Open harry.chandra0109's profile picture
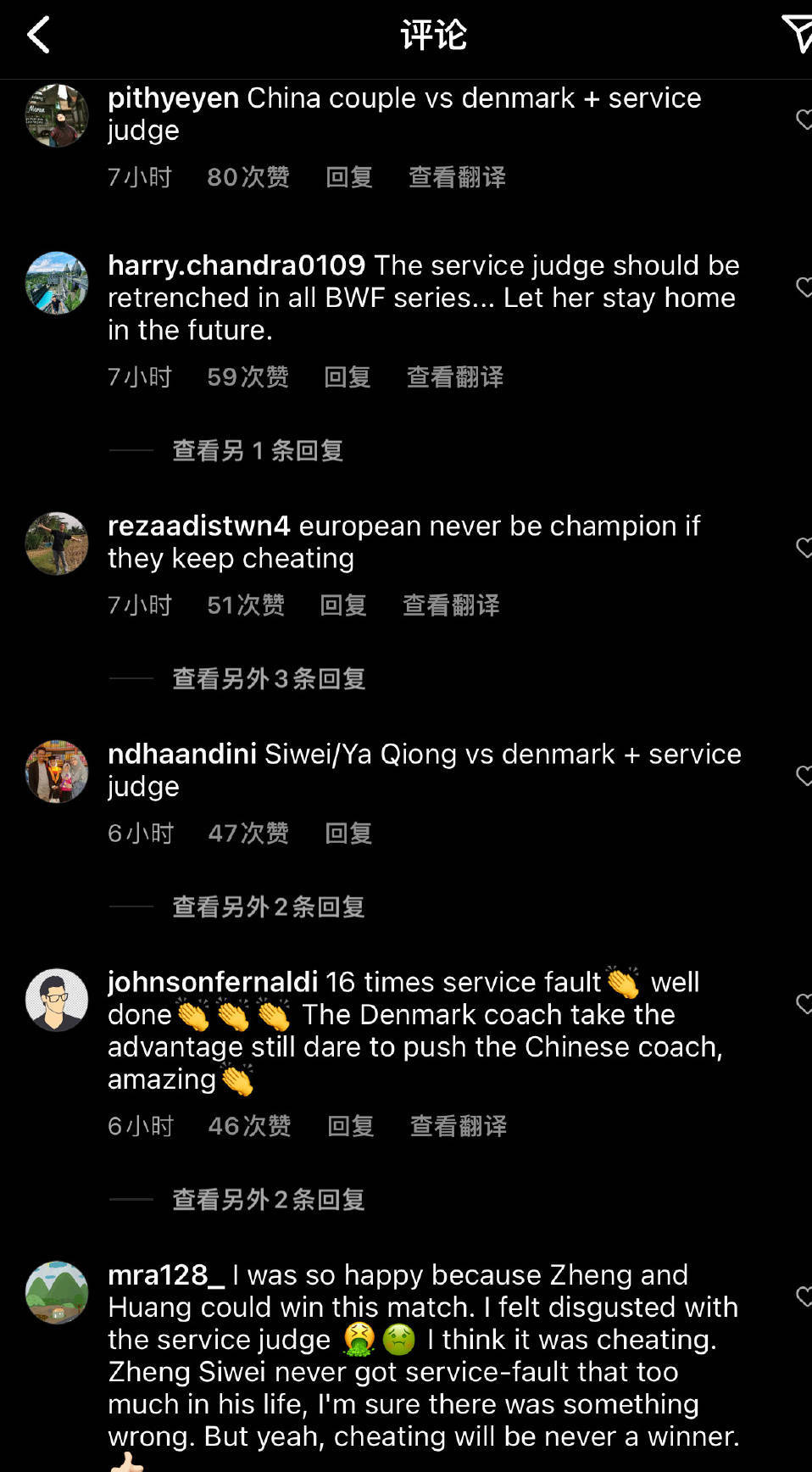Image resolution: width=812 pixels, height=1472 pixels. (57, 283)
